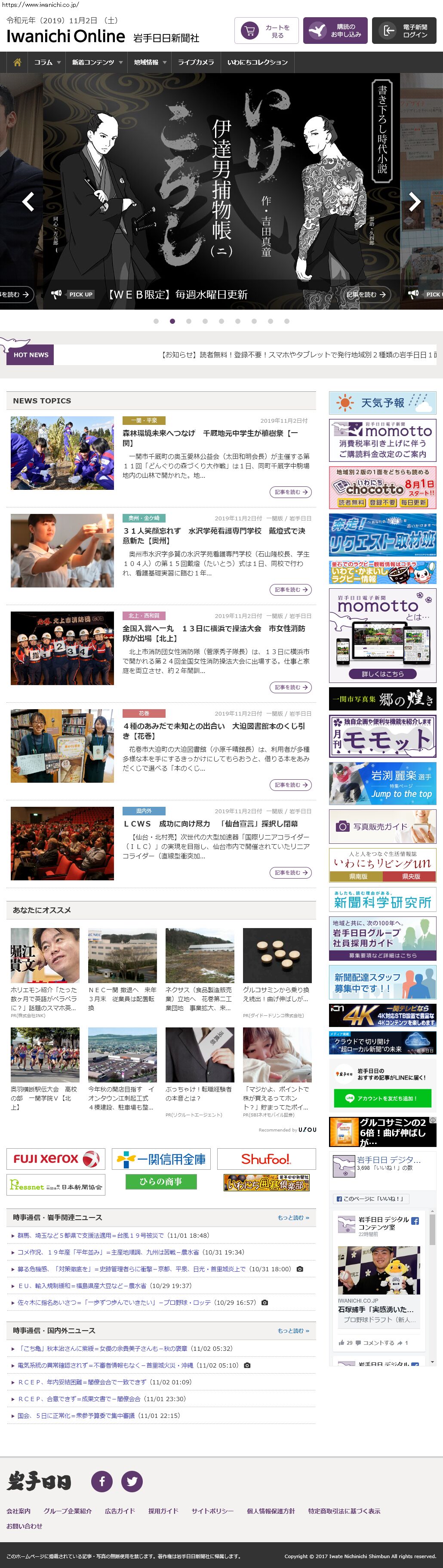The height and width of the screenshot is (1568, 443).
Task: Open the 写真販売ガイド banner
Action: 382,826
